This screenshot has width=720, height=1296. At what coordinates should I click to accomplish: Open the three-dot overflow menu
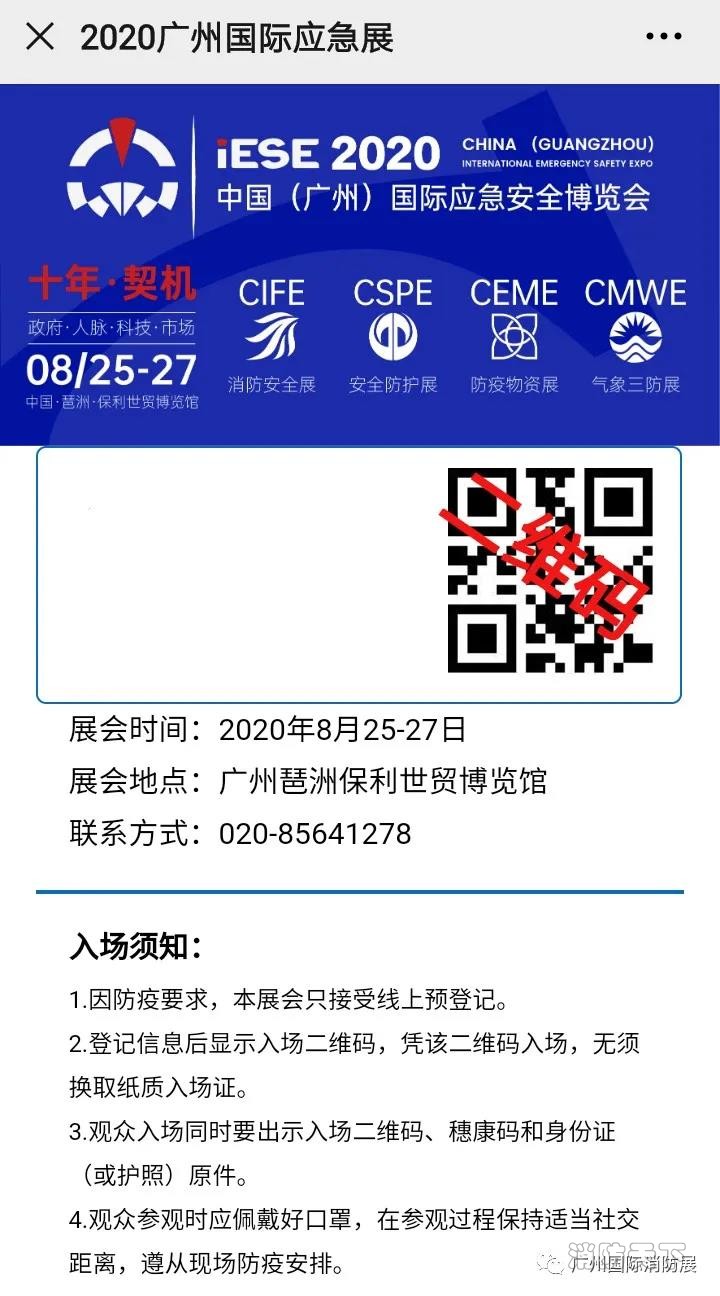(x=663, y=38)
